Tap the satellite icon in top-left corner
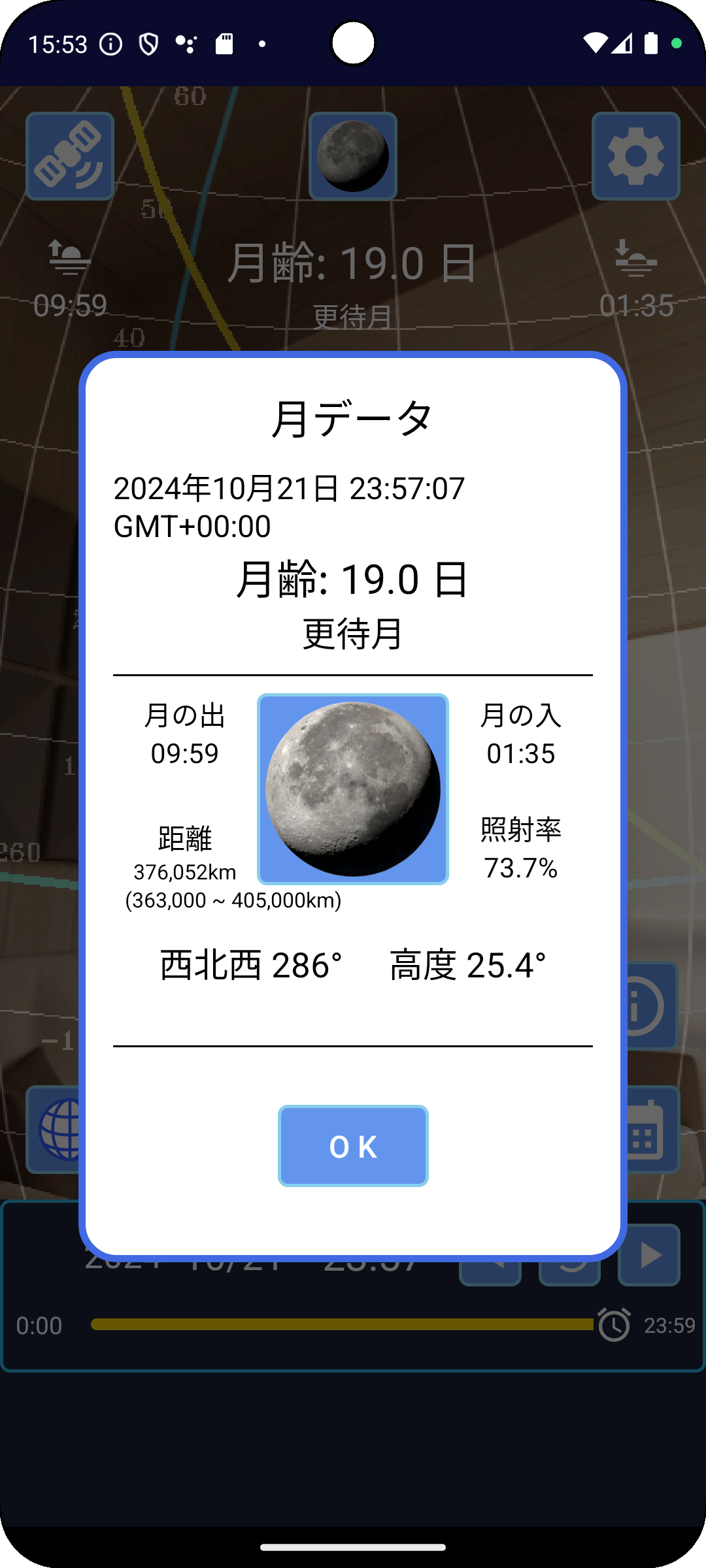 [x=69, y=155]
